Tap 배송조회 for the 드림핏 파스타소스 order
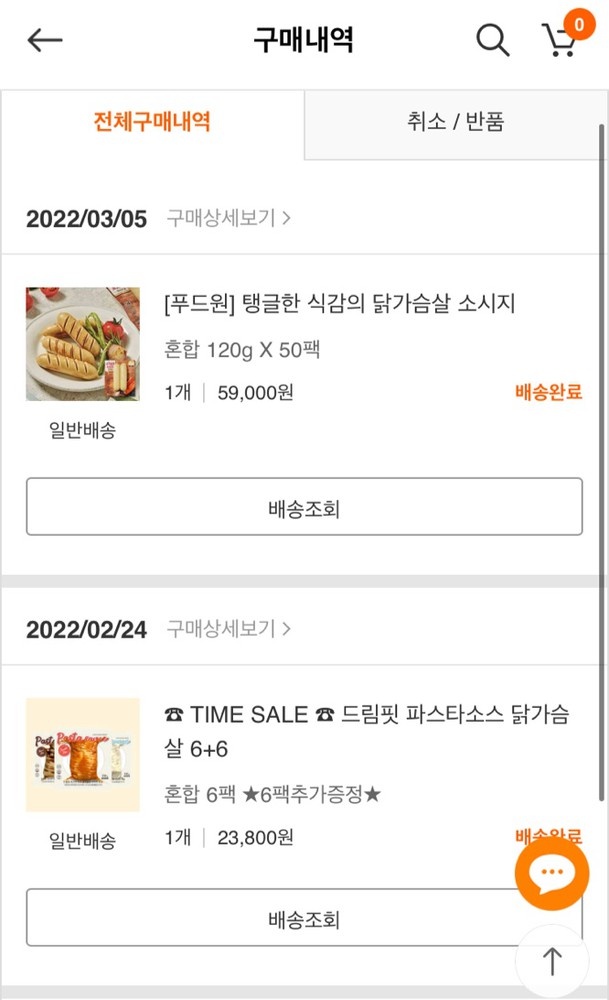Viewport: 609px width, 1000px height. coord(270,918)
